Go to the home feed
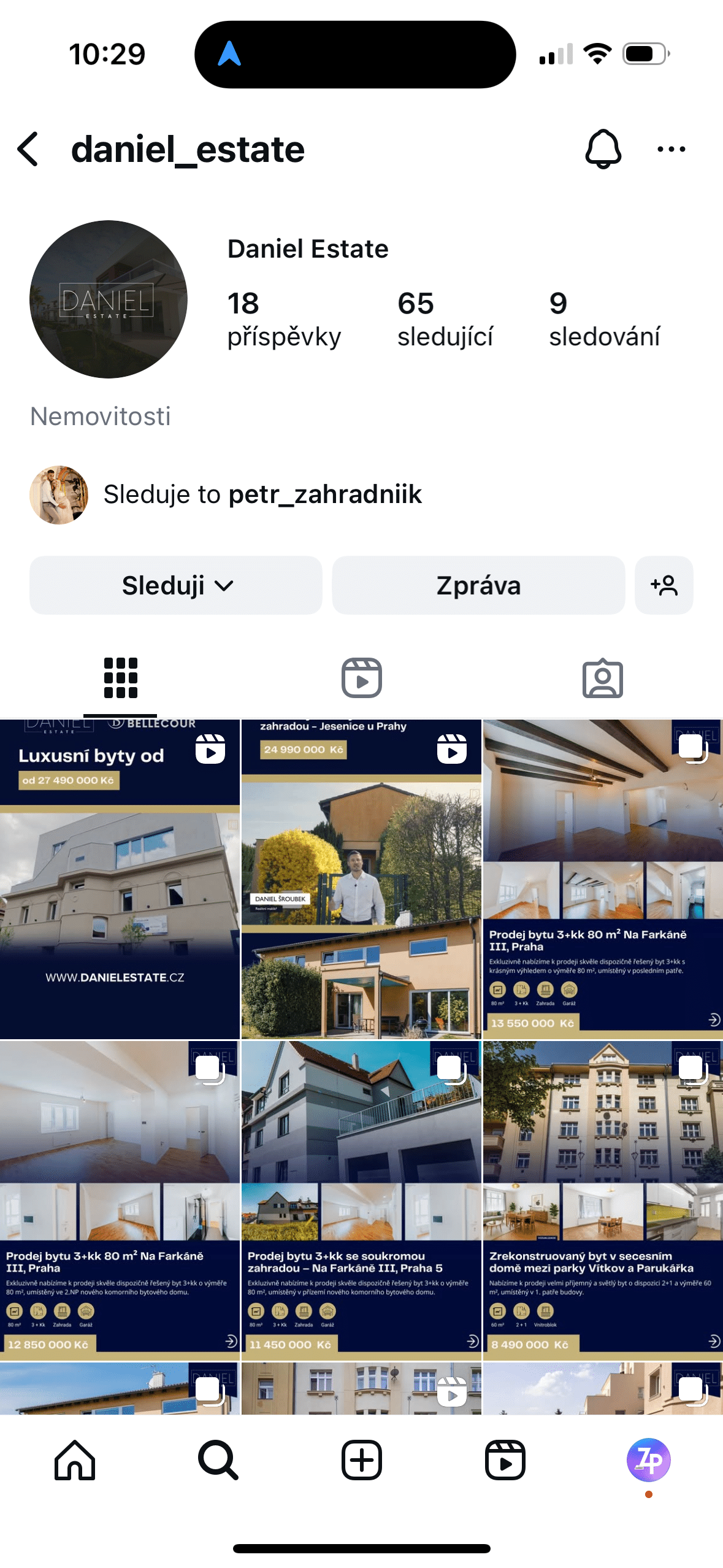The width and height of the screenshot is (723, 1568). pos(75,1460)
